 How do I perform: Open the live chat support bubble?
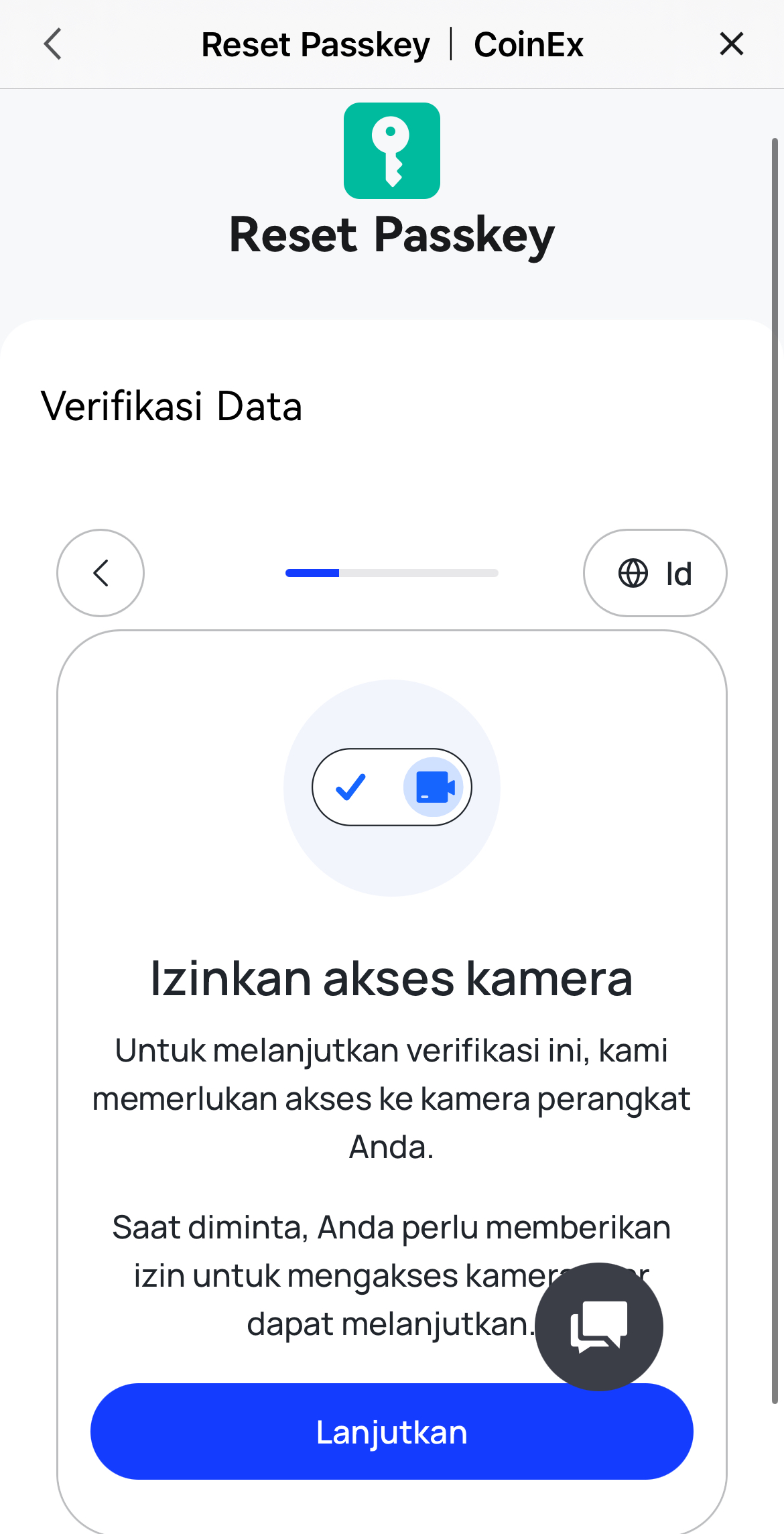point(598,1326)
